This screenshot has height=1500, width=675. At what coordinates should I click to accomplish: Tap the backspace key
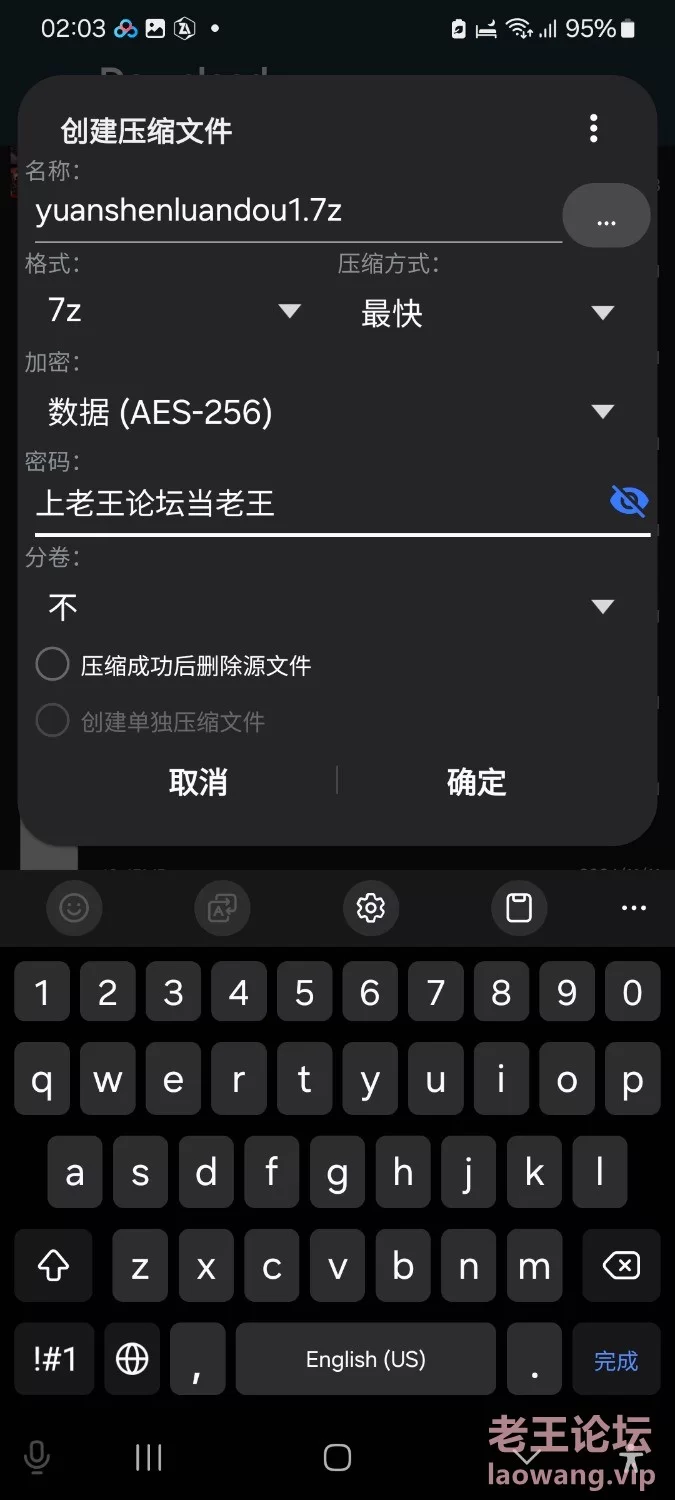(621, 1266)
